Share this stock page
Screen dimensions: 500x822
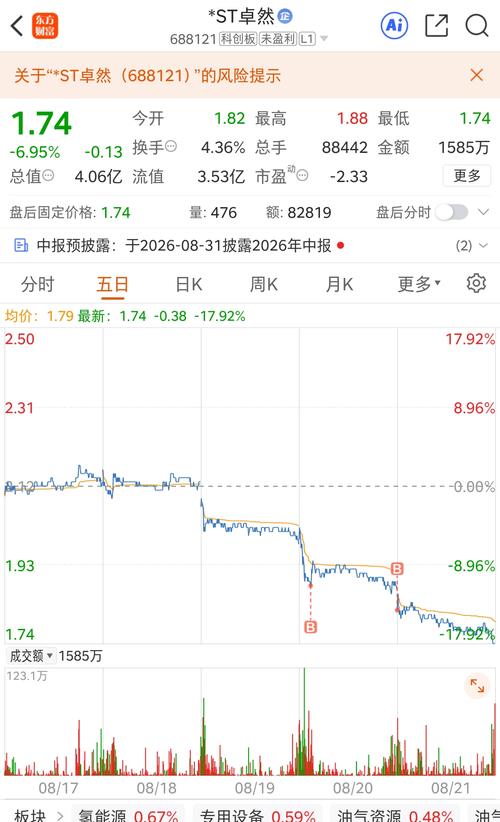pyautogui.click(x=437, y=25)
